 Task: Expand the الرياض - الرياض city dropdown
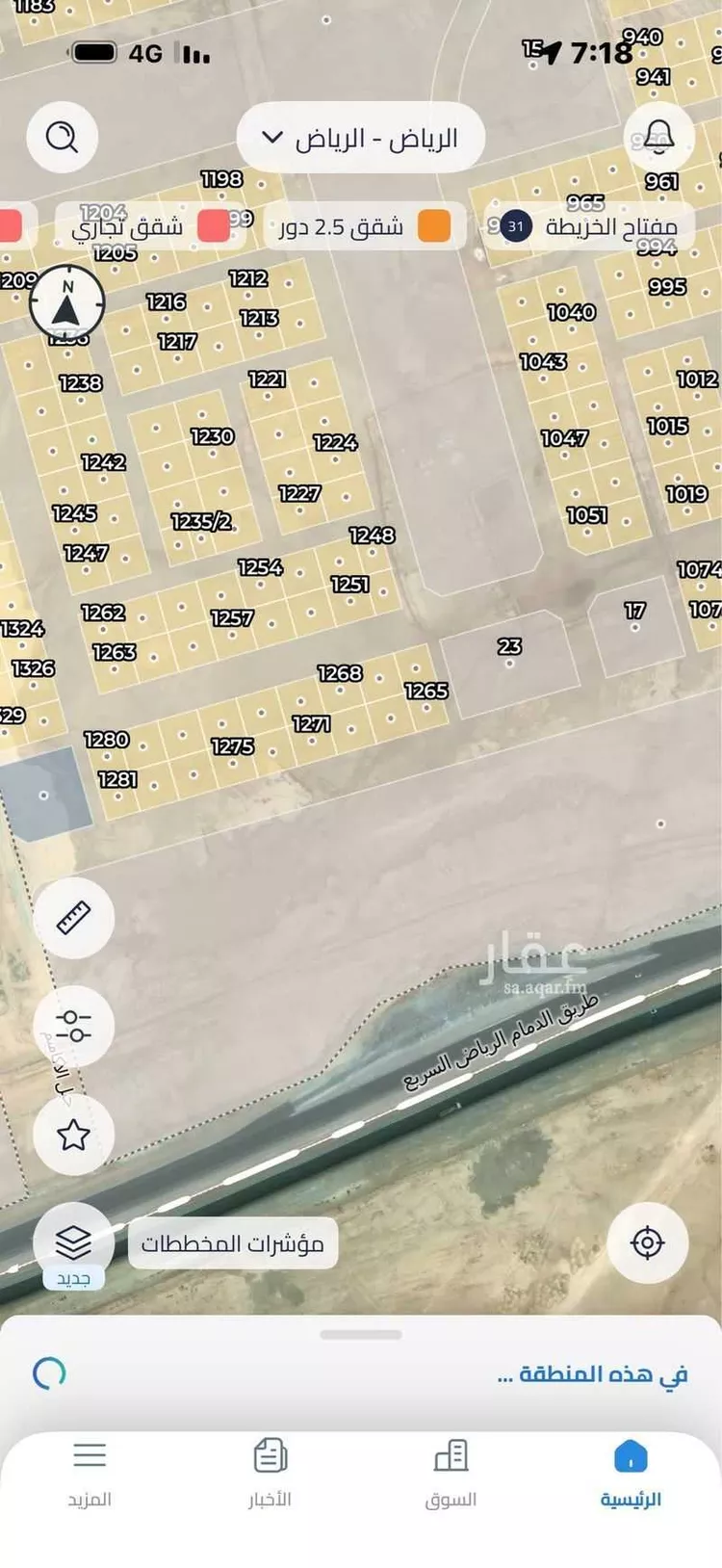coord(360,137)
